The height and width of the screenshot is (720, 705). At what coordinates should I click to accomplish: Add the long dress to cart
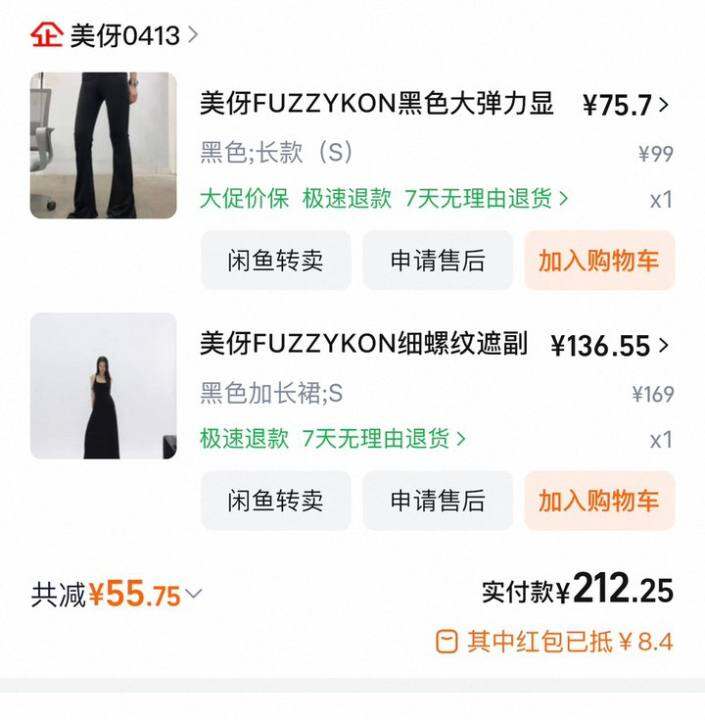pyautogui.click(x=598, y=500)
